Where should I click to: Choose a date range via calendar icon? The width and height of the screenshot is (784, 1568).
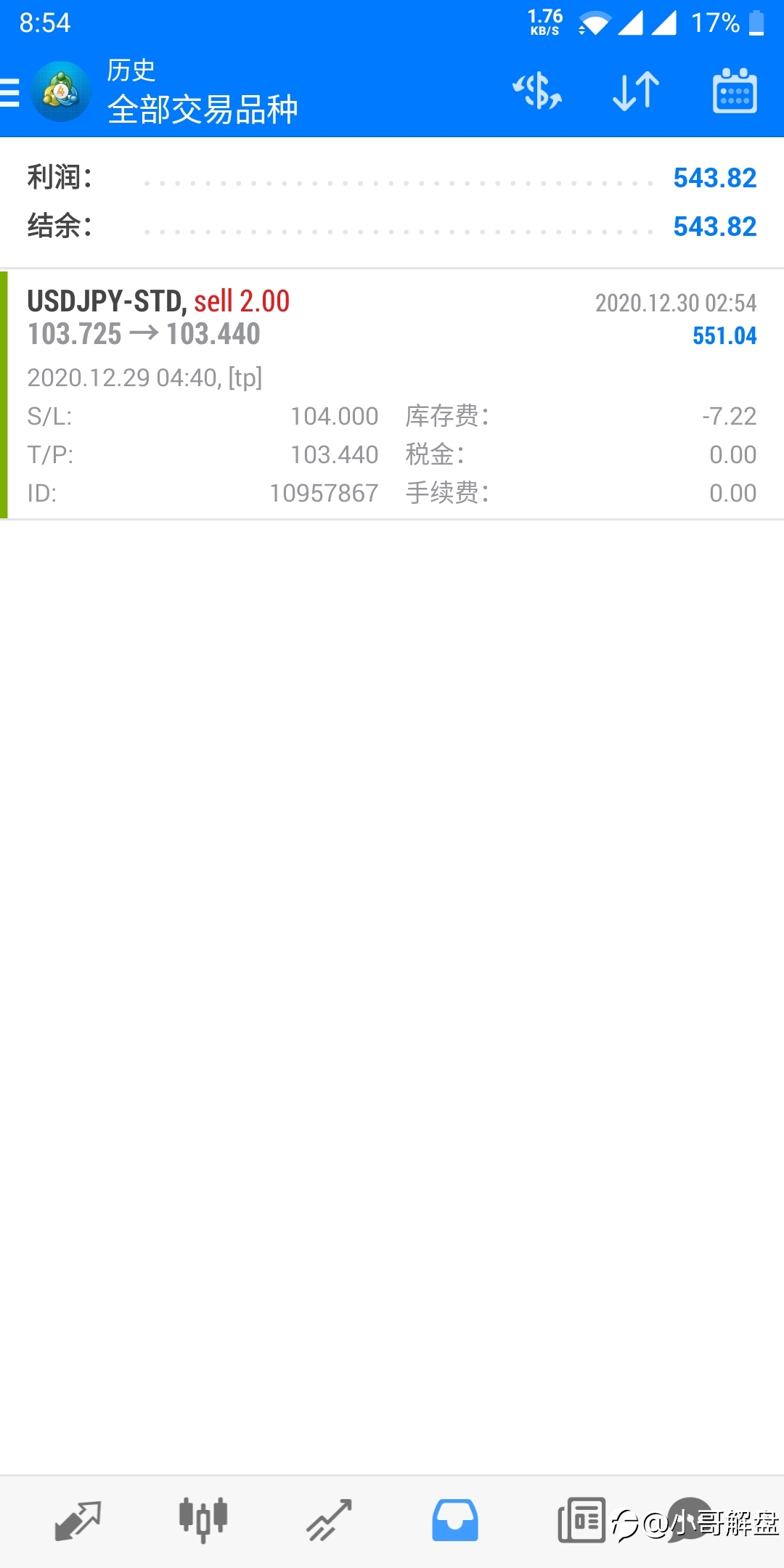tap(735, 91)
